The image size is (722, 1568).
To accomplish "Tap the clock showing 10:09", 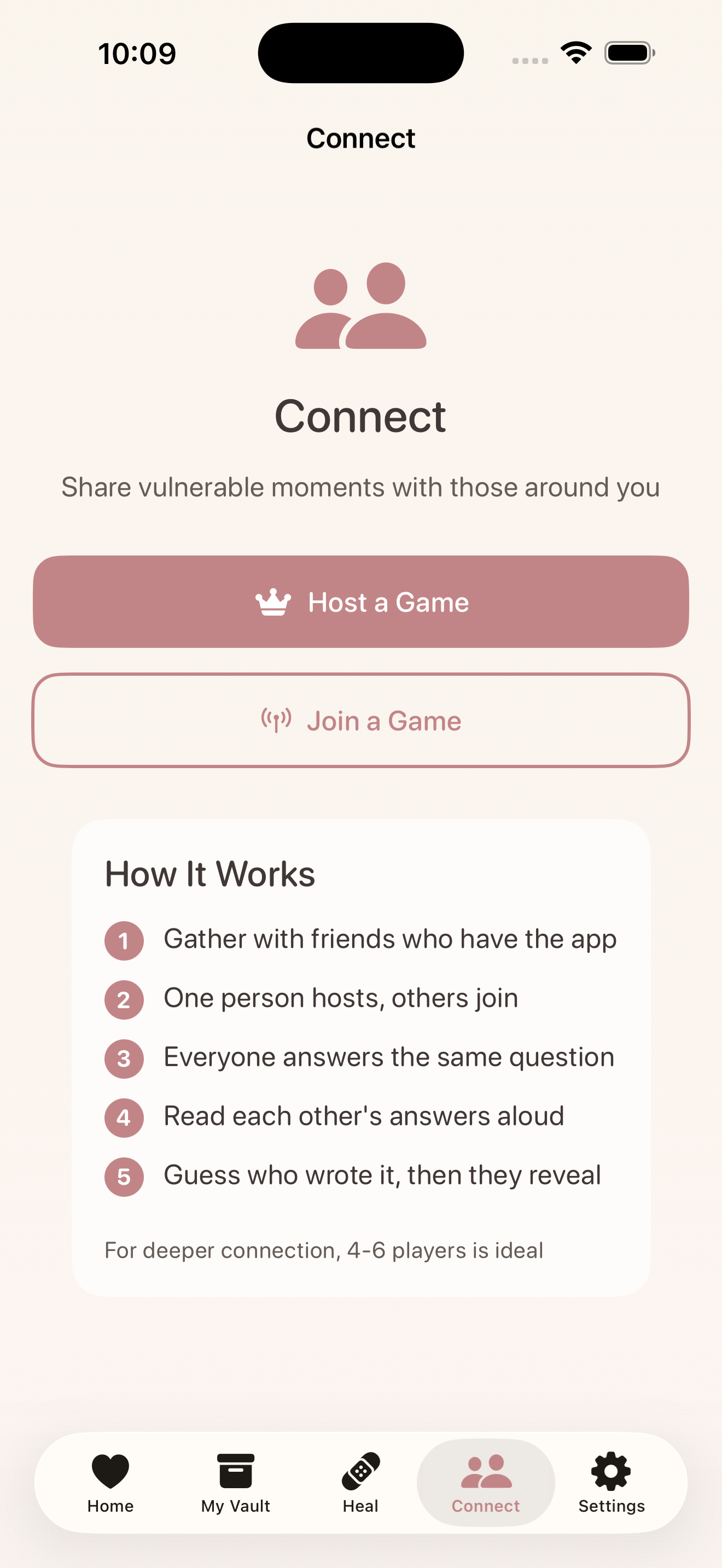I will coord(138,52).
